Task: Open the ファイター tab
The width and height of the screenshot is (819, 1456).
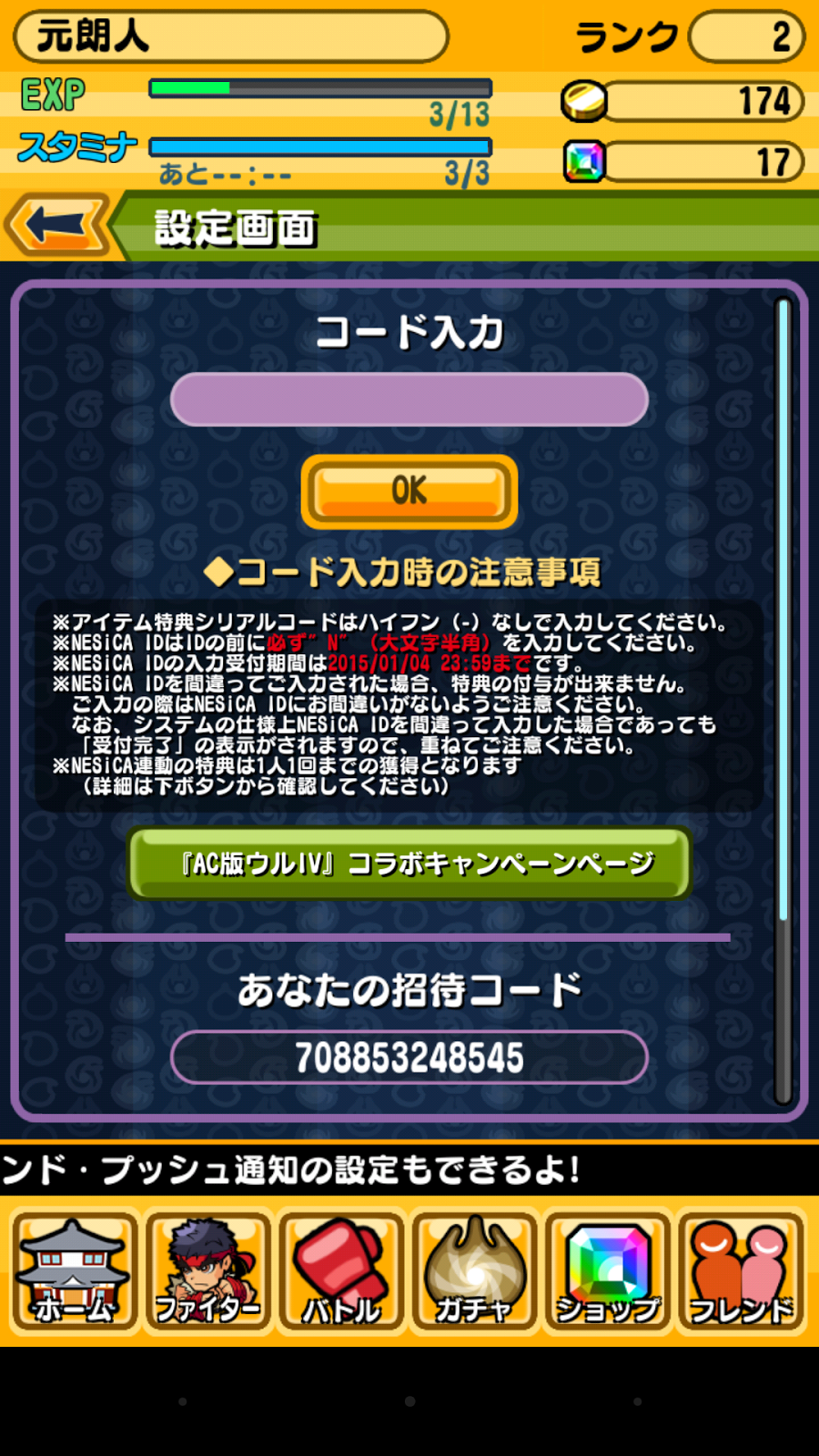Action: 208,1271
